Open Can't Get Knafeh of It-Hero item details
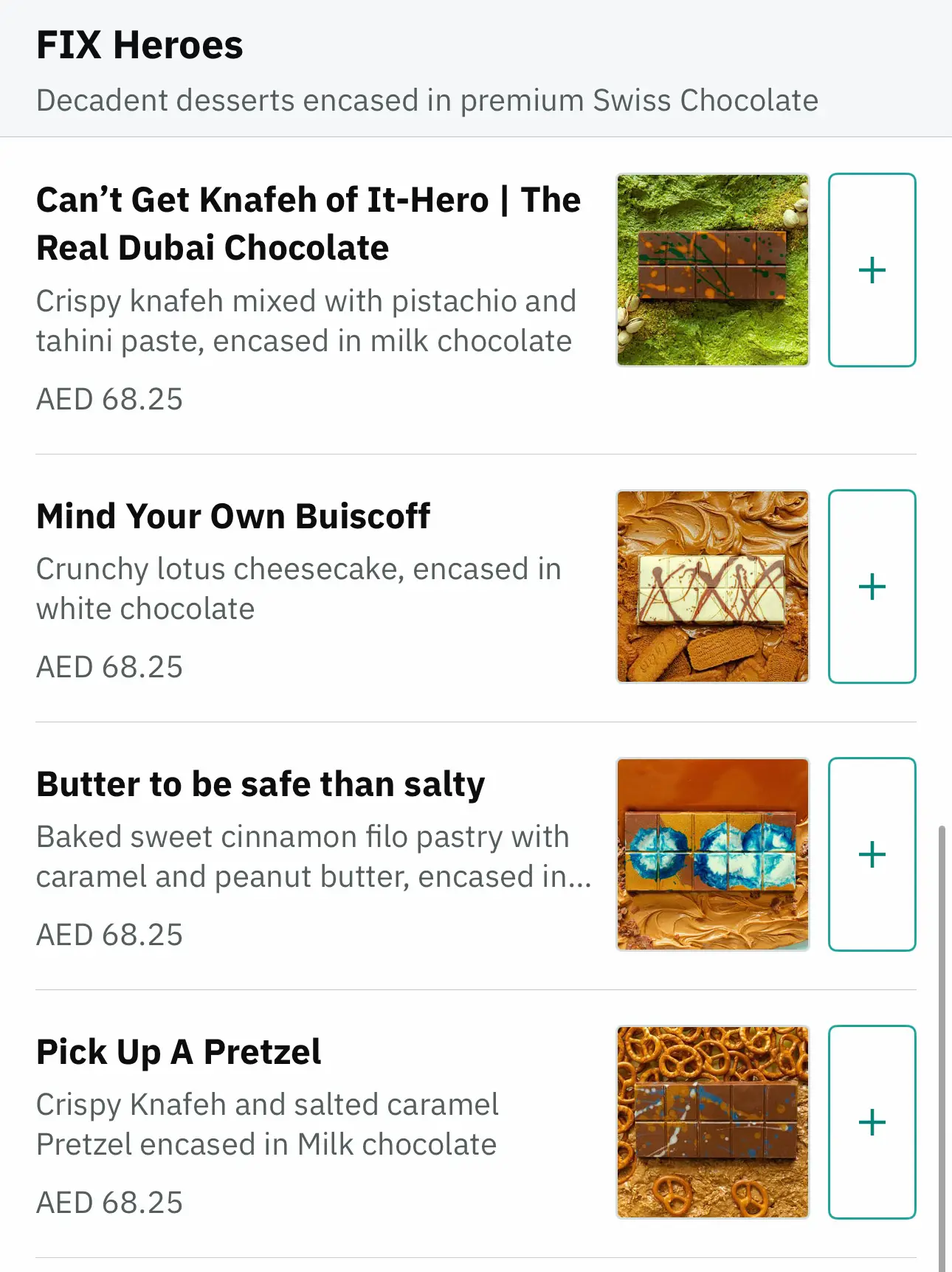 point(308,224)
